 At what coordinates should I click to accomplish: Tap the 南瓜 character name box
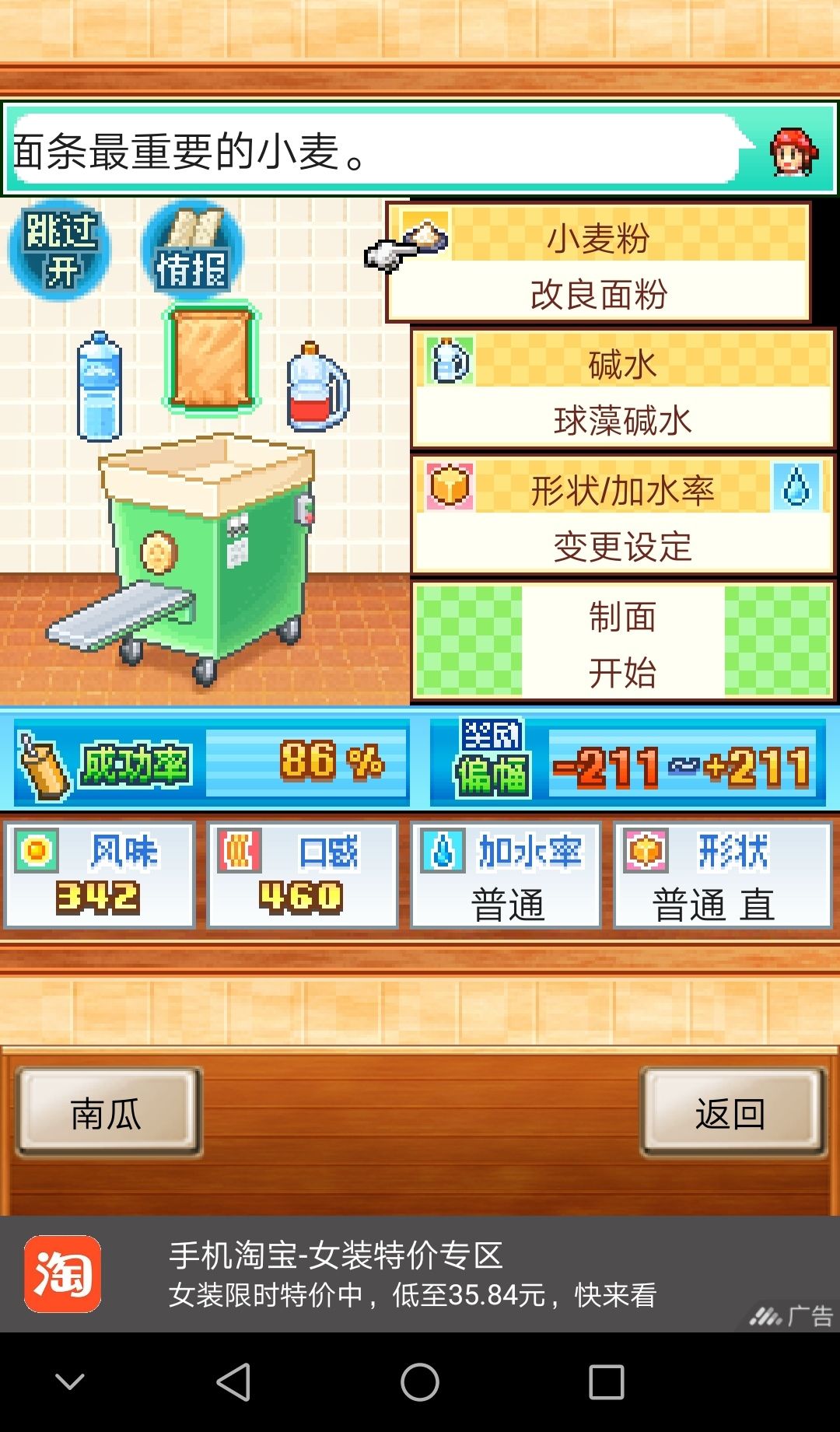click(108, 1115)
